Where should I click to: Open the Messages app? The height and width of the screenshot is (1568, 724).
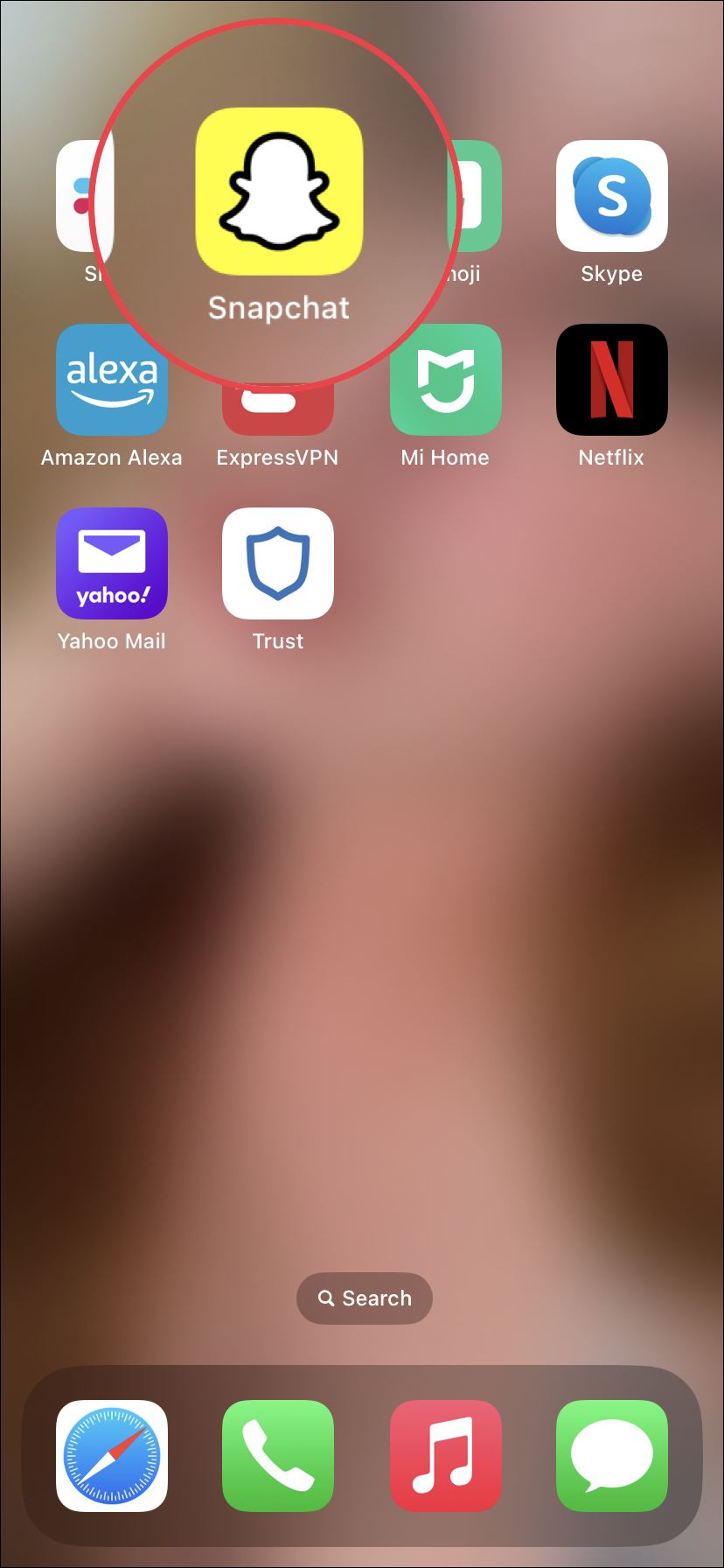(x=611, y=1456)
